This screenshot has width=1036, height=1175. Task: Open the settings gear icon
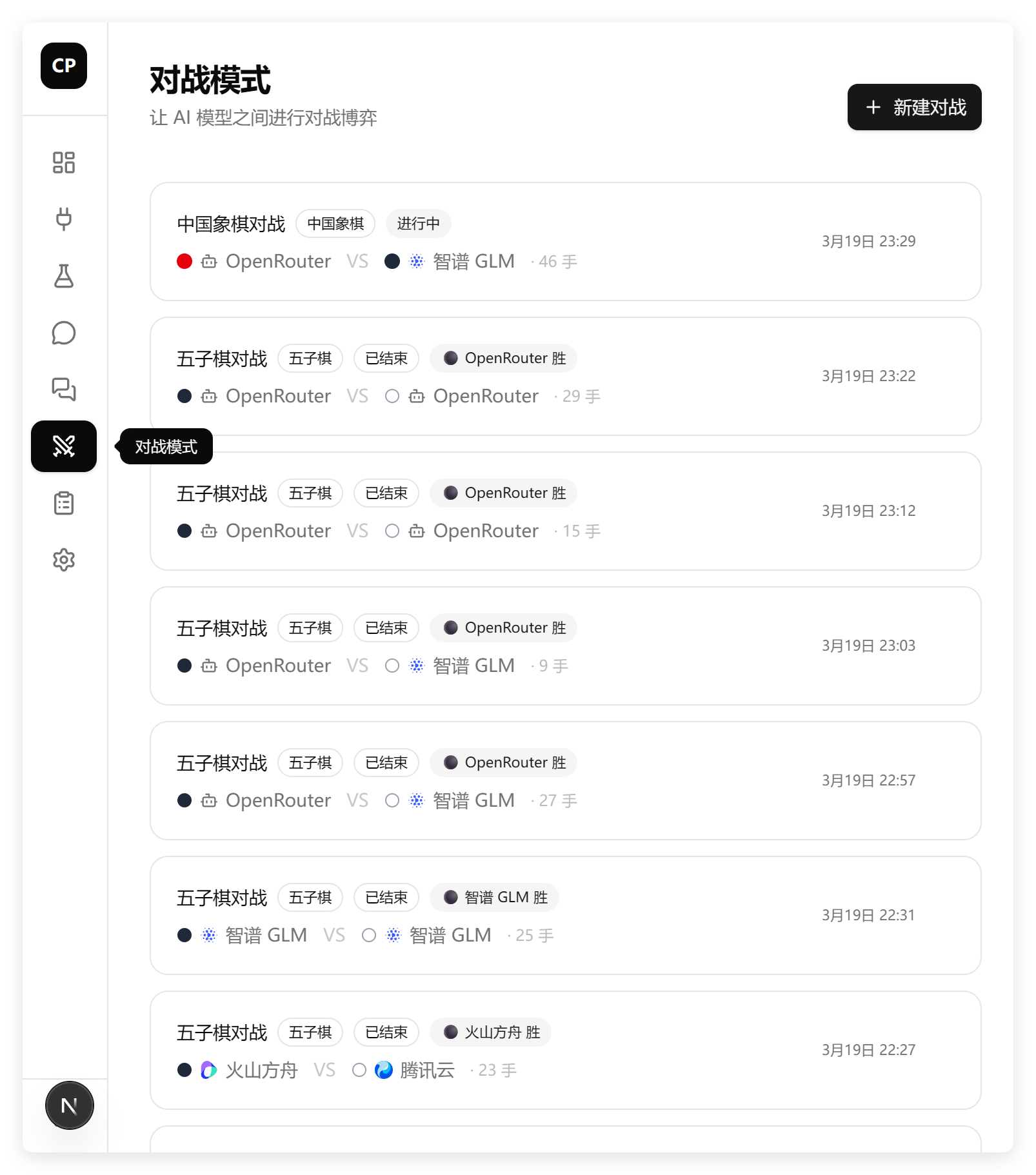64,560
